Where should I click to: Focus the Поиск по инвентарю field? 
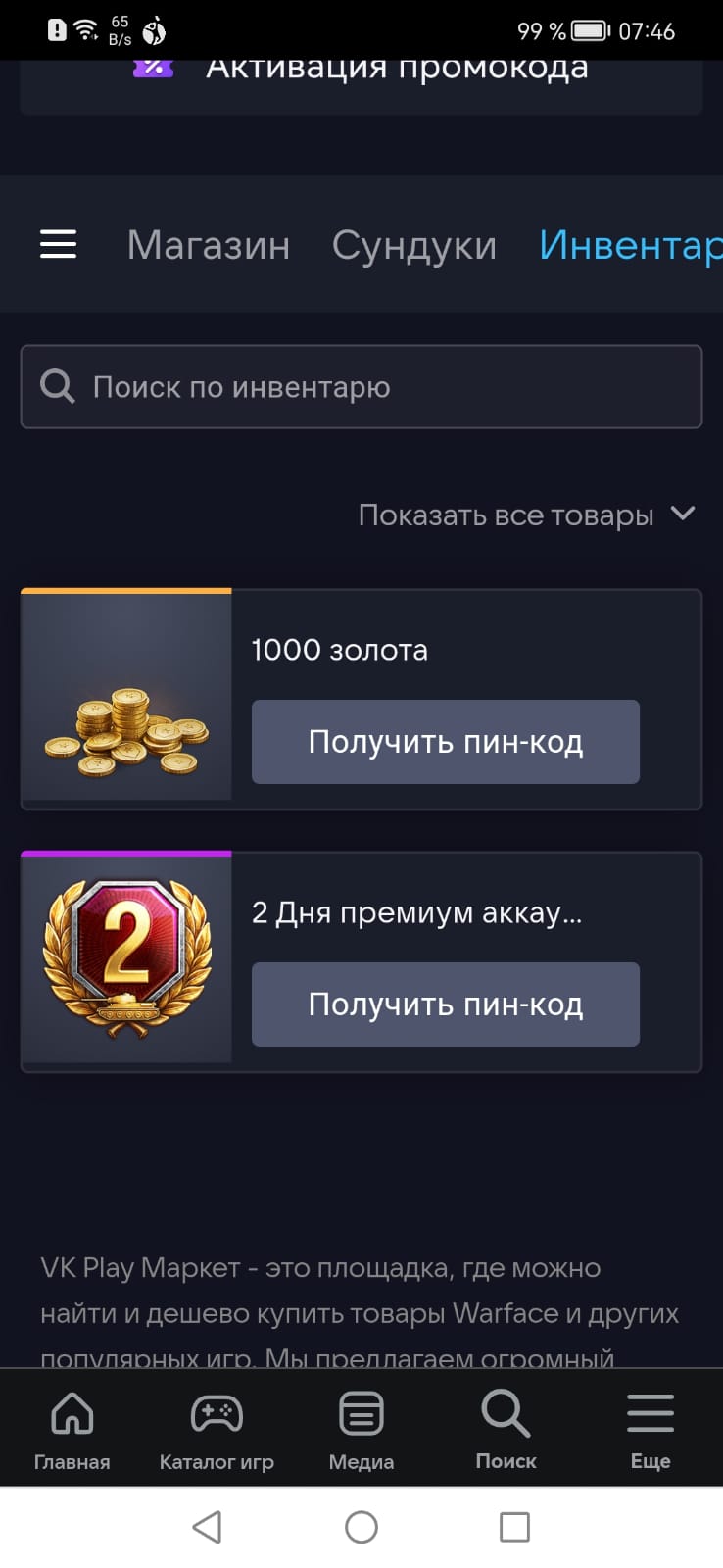pyautogui.click(x=361, y=387)
